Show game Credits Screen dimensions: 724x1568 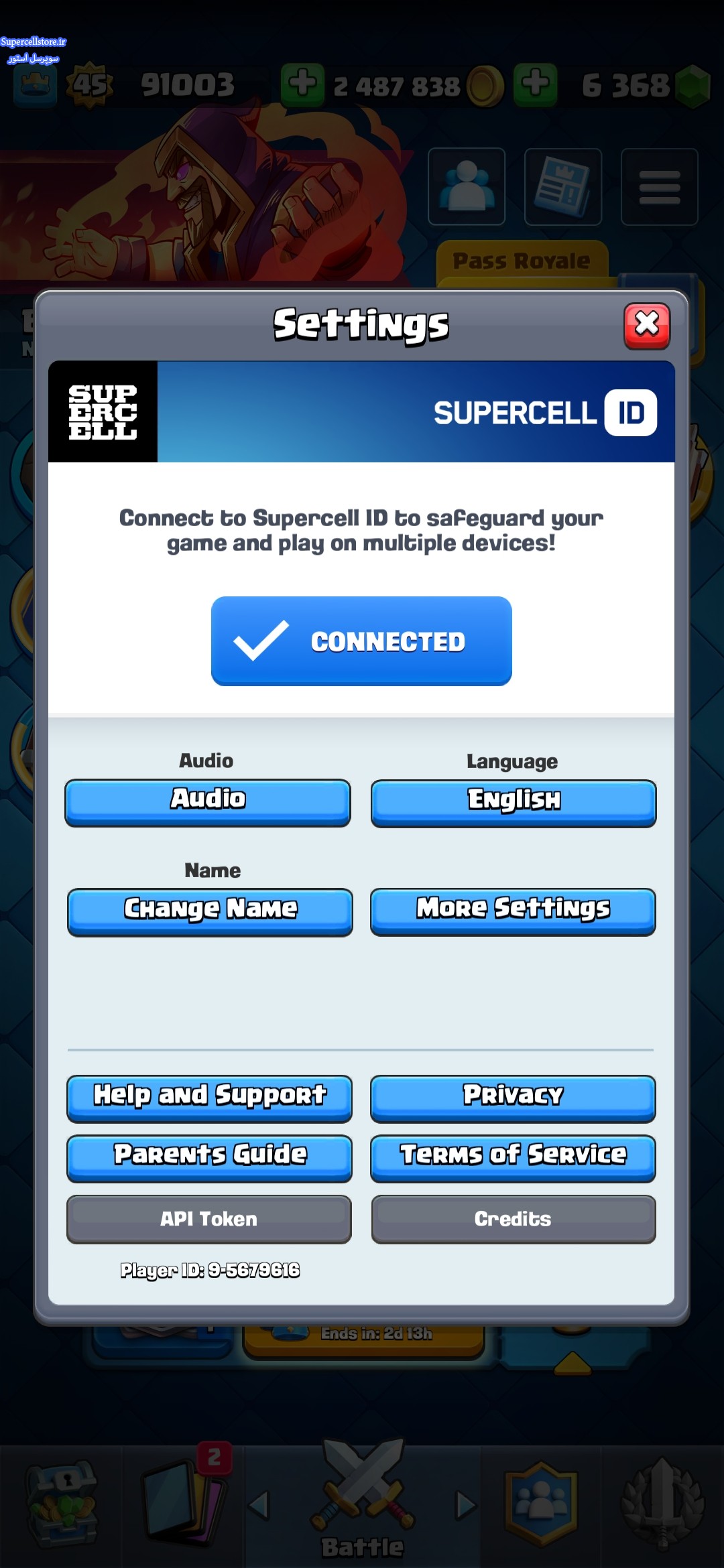point(514,1219)
